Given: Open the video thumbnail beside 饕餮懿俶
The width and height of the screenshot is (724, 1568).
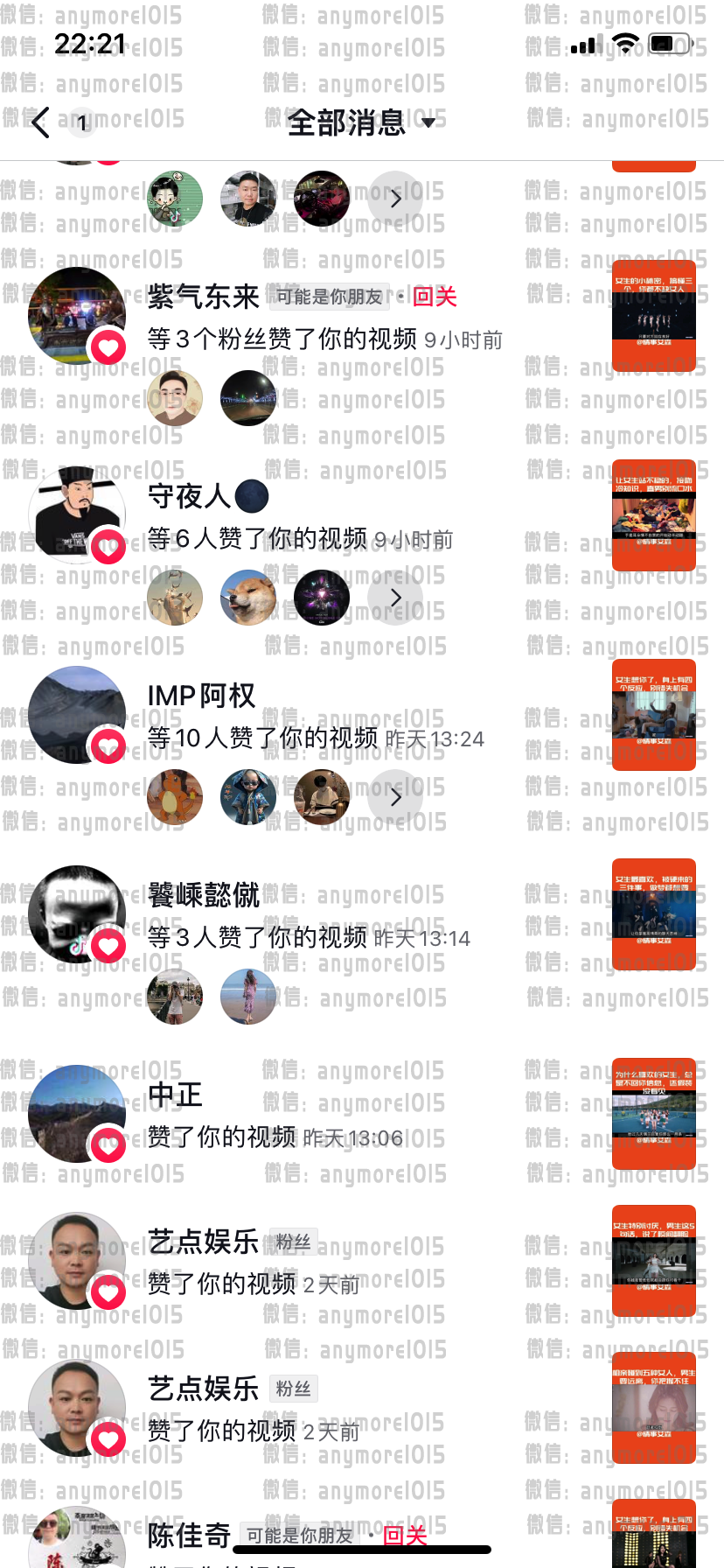Looking at the screenshot, I should coord(654,914).
